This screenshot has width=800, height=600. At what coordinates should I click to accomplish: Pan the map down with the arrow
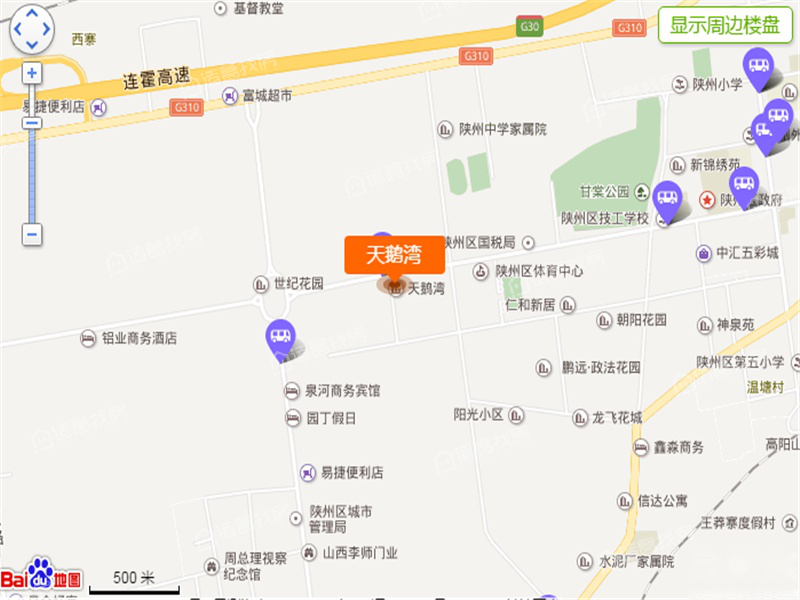(x=32, y=44)
